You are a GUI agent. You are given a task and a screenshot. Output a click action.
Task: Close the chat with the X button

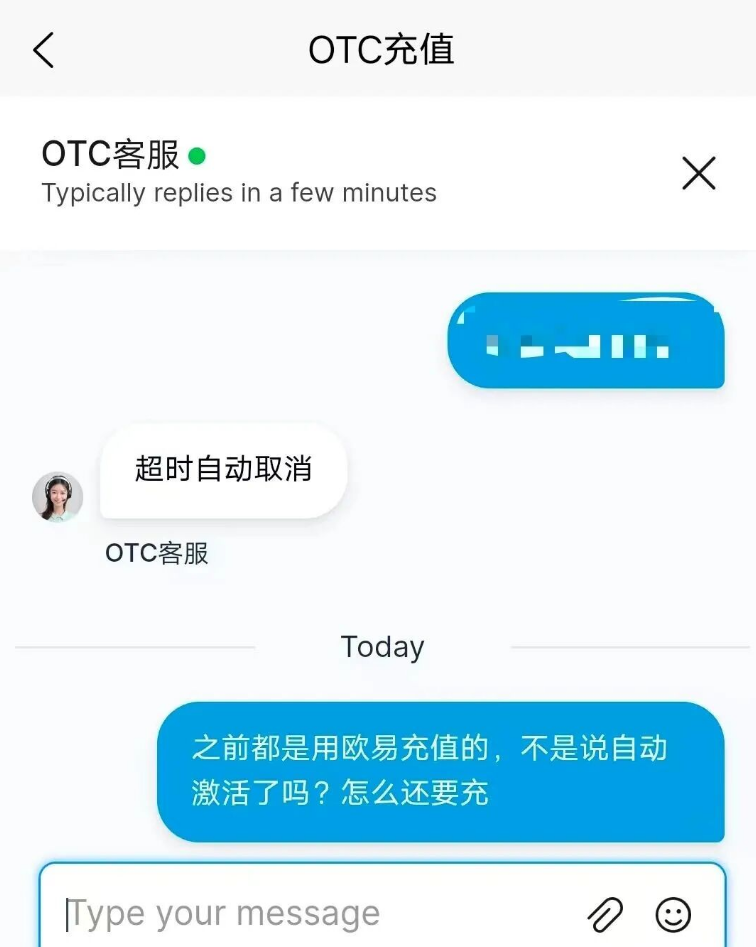click(698, 173)
